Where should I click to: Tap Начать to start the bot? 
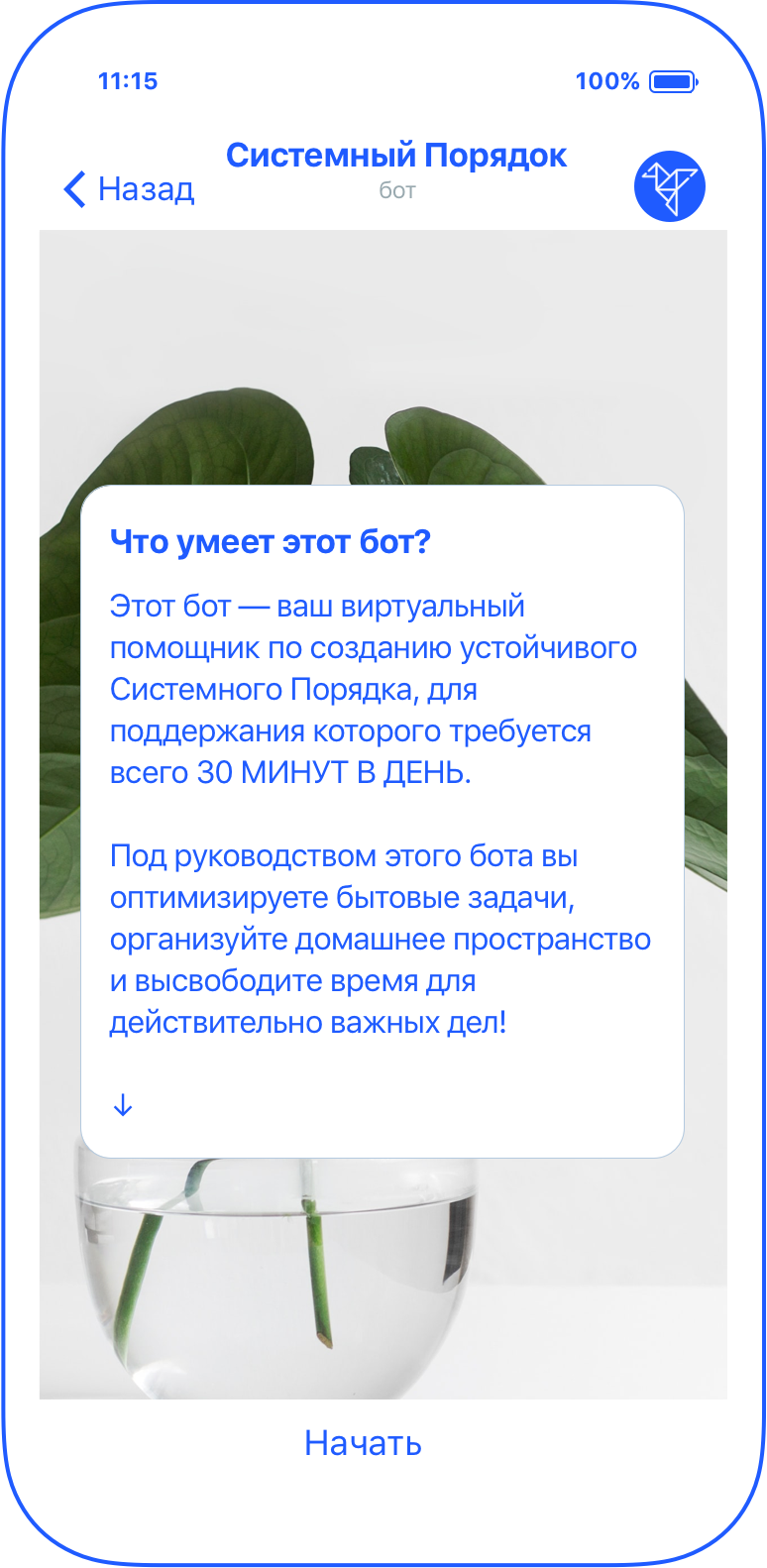363,1443
